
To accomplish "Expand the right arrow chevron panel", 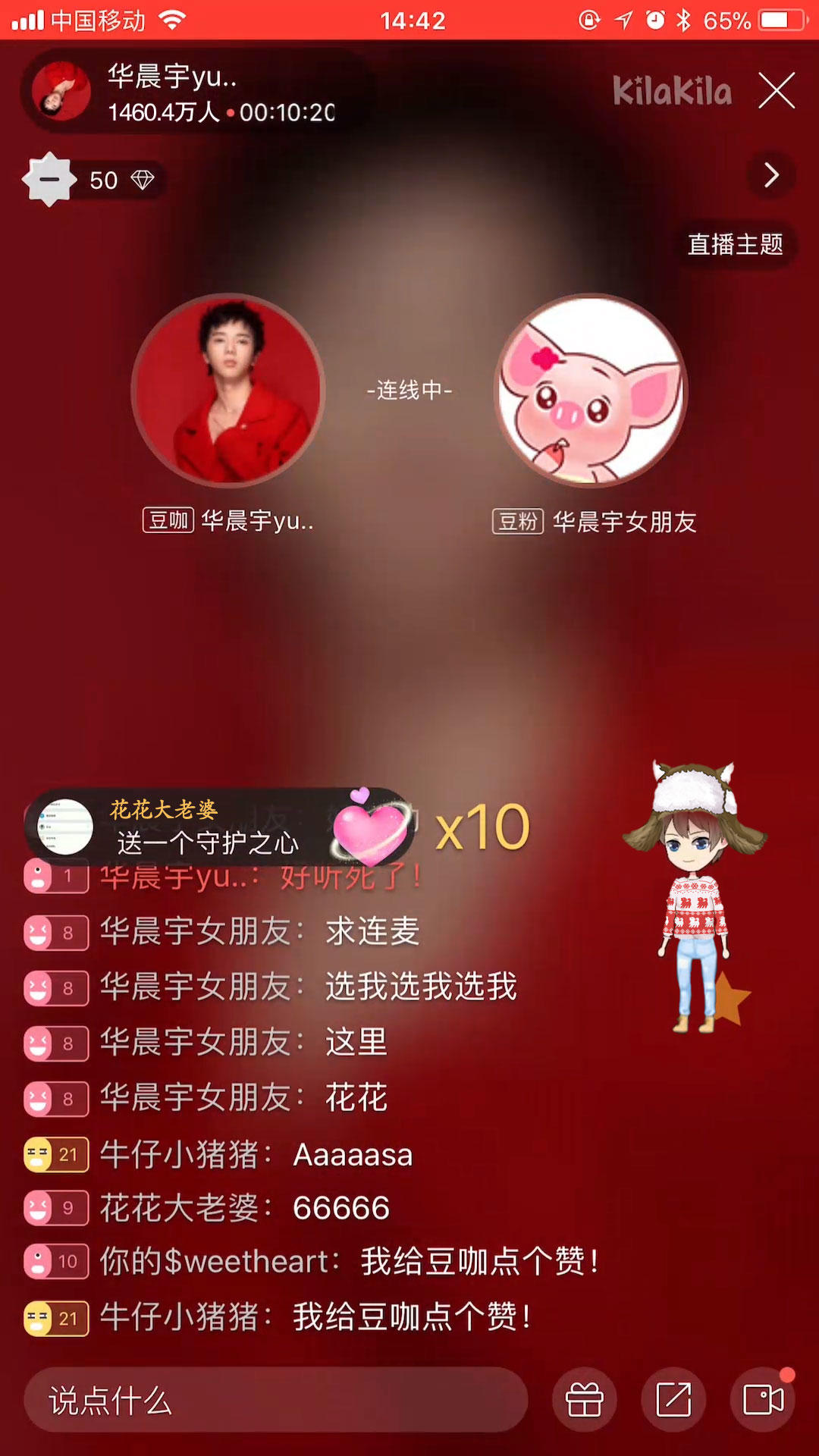I will pyautogui.click(x=770, y=175).
